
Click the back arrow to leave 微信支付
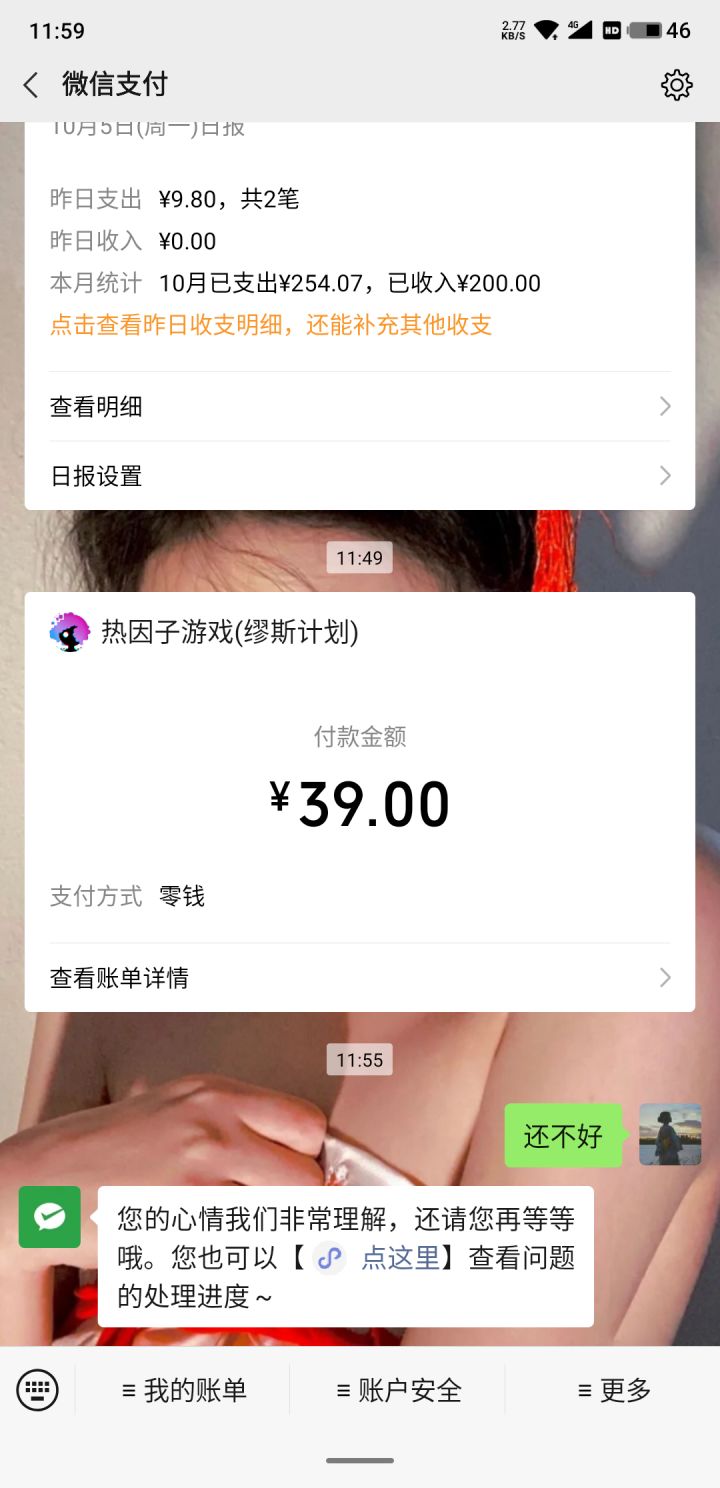click(x=30, y=85)
